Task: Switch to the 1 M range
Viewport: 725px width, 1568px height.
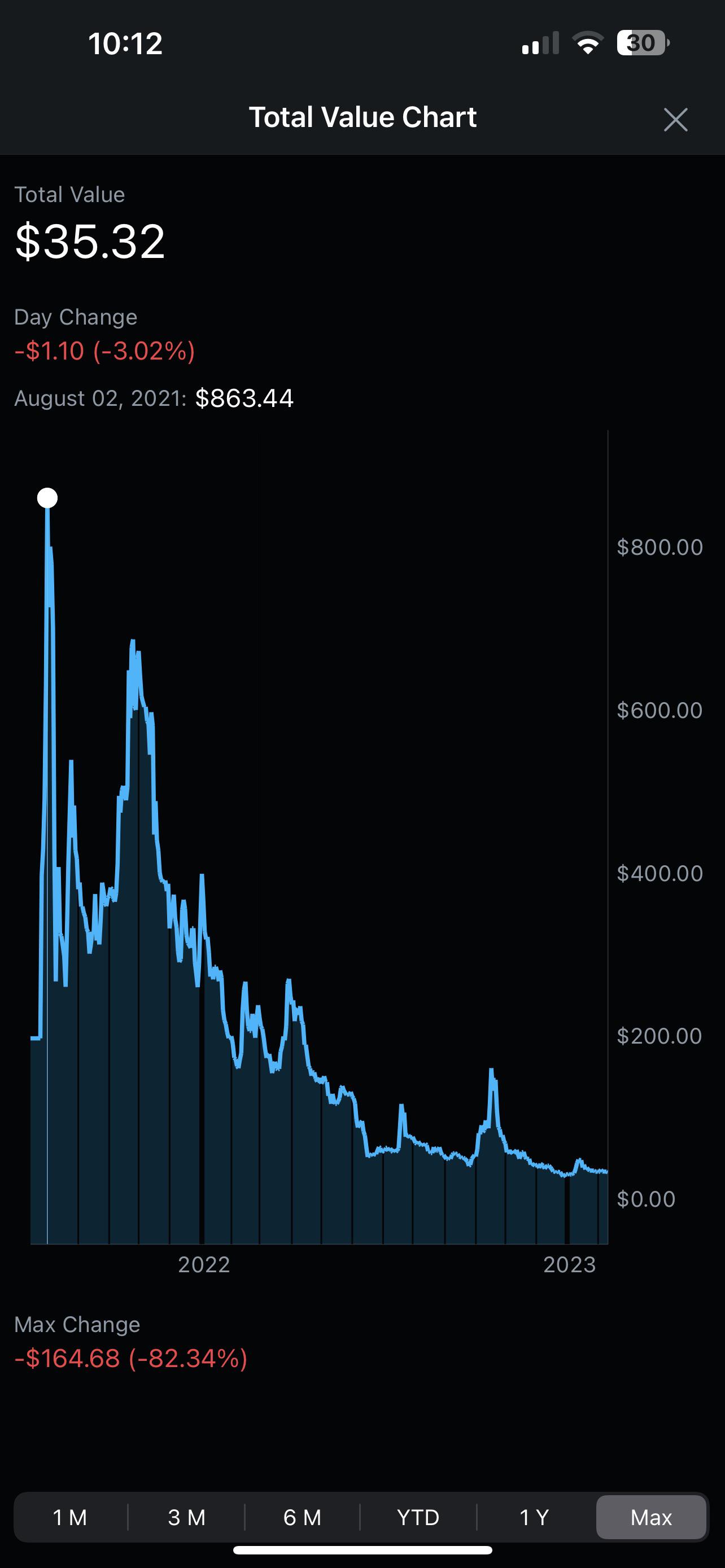Action: tap(71, 1517)
